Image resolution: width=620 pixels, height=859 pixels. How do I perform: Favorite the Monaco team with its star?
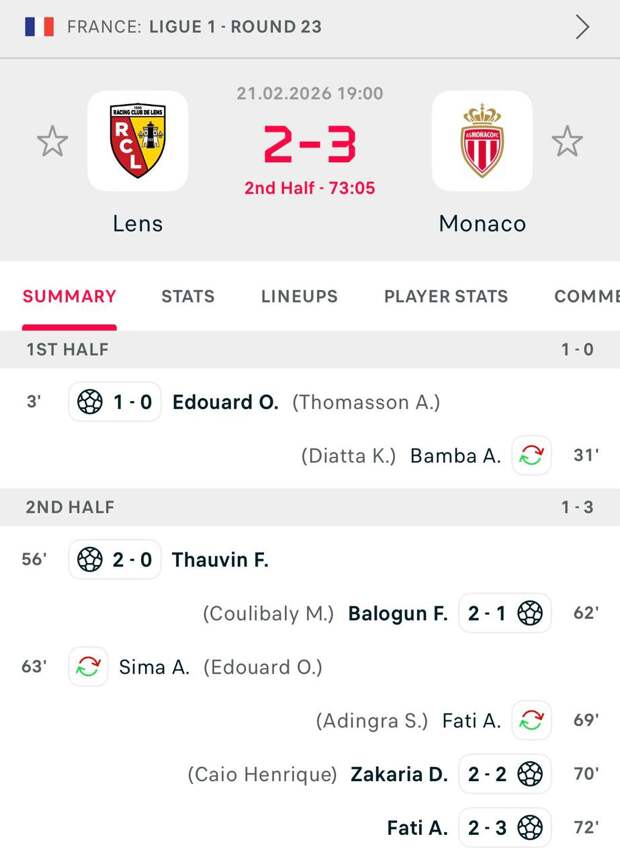(567, 142)
